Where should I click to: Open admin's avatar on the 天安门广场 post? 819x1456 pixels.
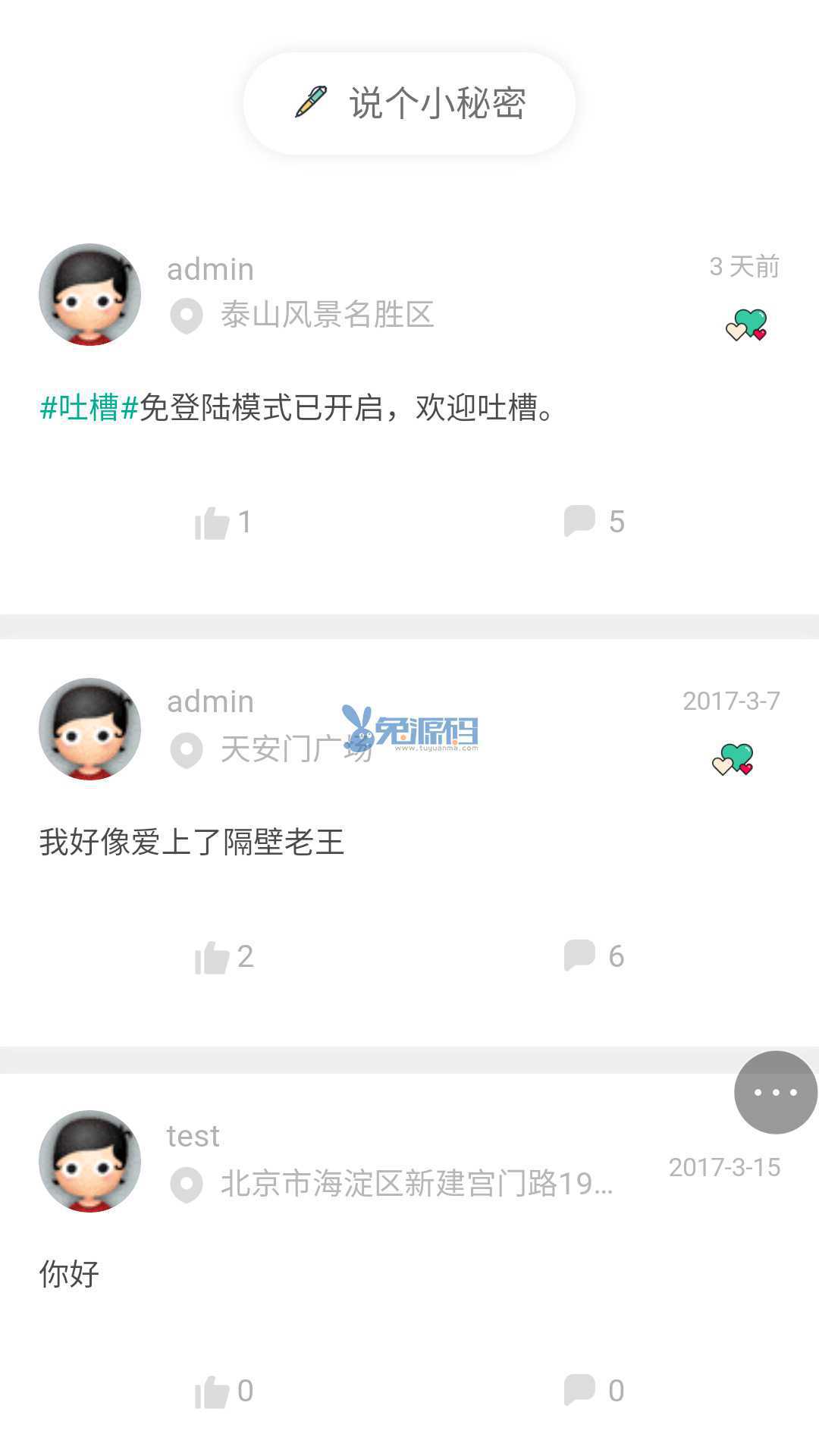pos(90,729)
